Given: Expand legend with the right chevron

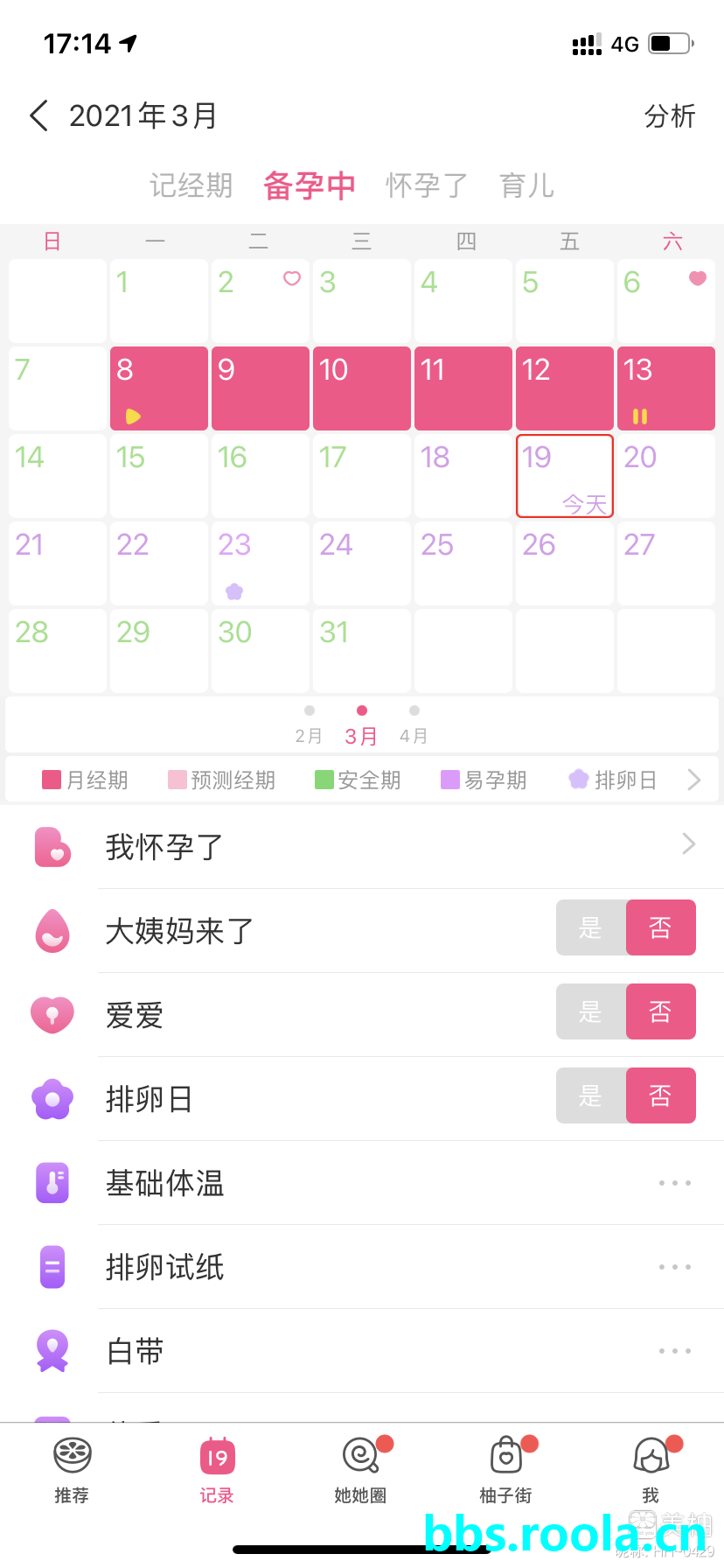Looking at the screenshot, I should coord(693,780).
